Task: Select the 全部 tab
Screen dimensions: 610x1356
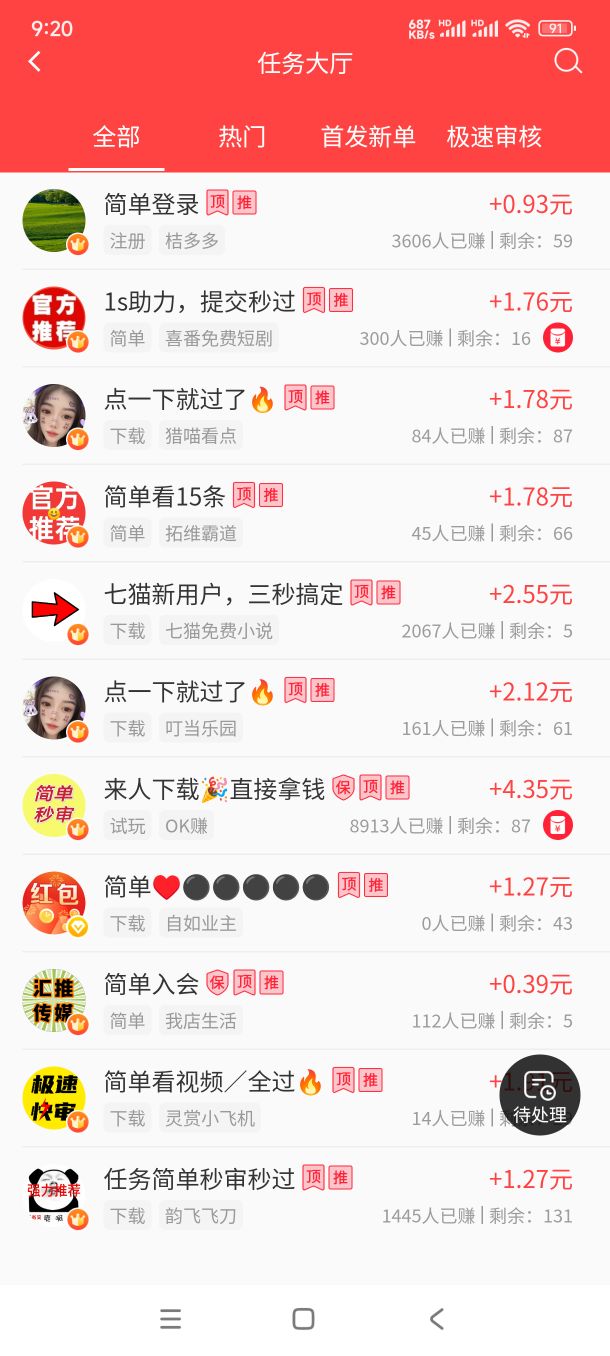Action: click(116, 137)
